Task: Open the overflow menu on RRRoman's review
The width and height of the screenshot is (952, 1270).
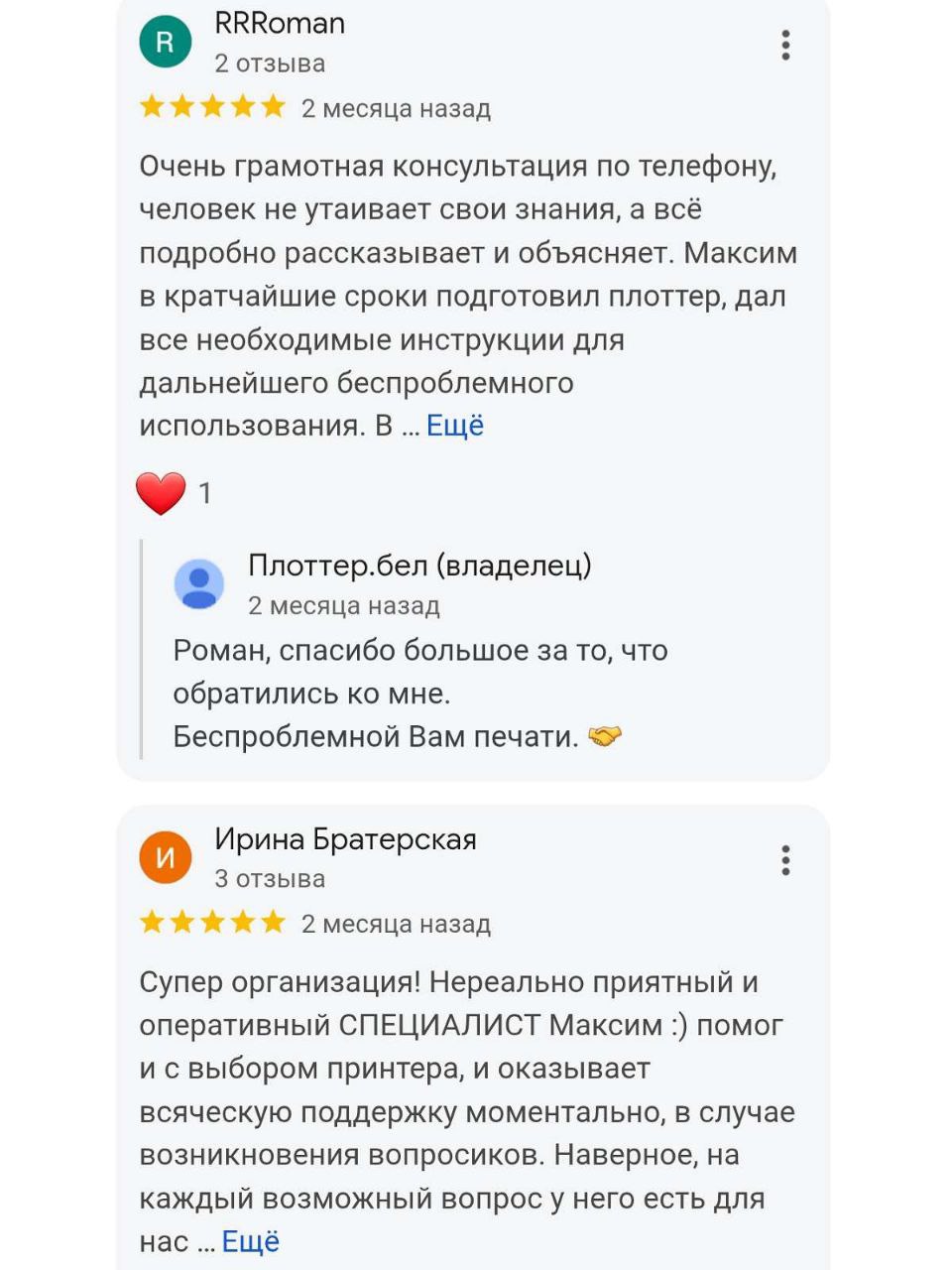Action: click(x=785, y=45)
